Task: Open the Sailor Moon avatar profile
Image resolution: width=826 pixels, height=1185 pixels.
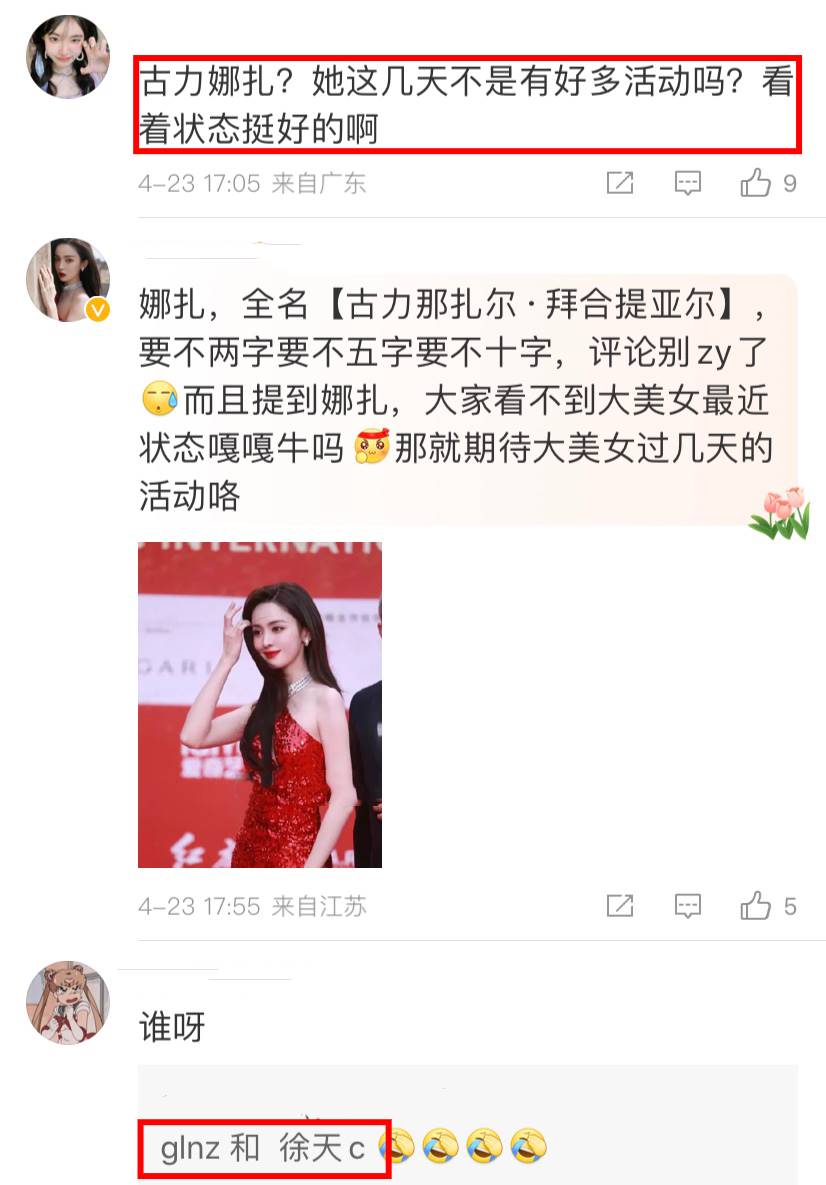Action: pos(67,1003)
